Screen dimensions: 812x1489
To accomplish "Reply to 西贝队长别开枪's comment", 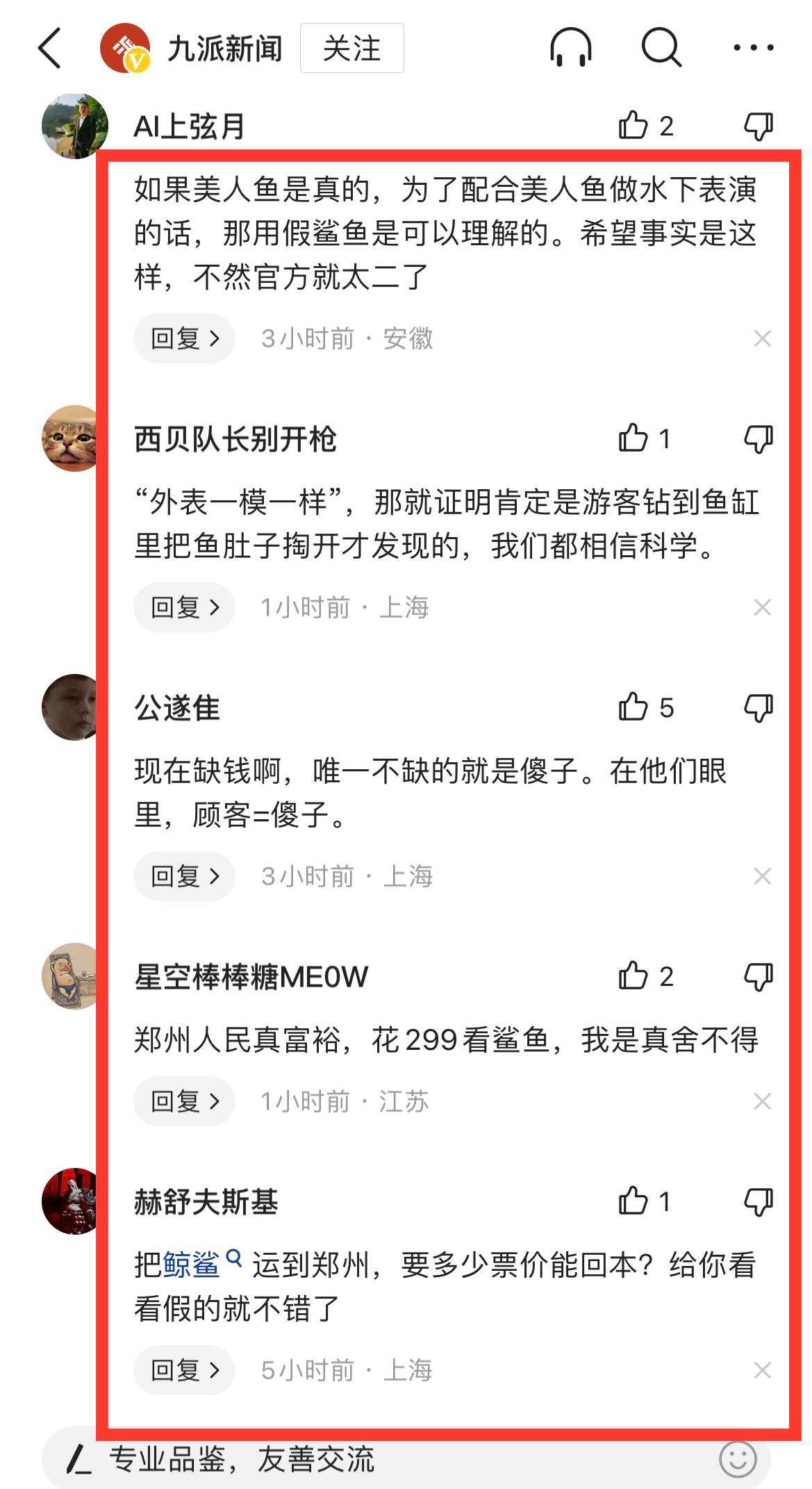I will tap(184, 607).
